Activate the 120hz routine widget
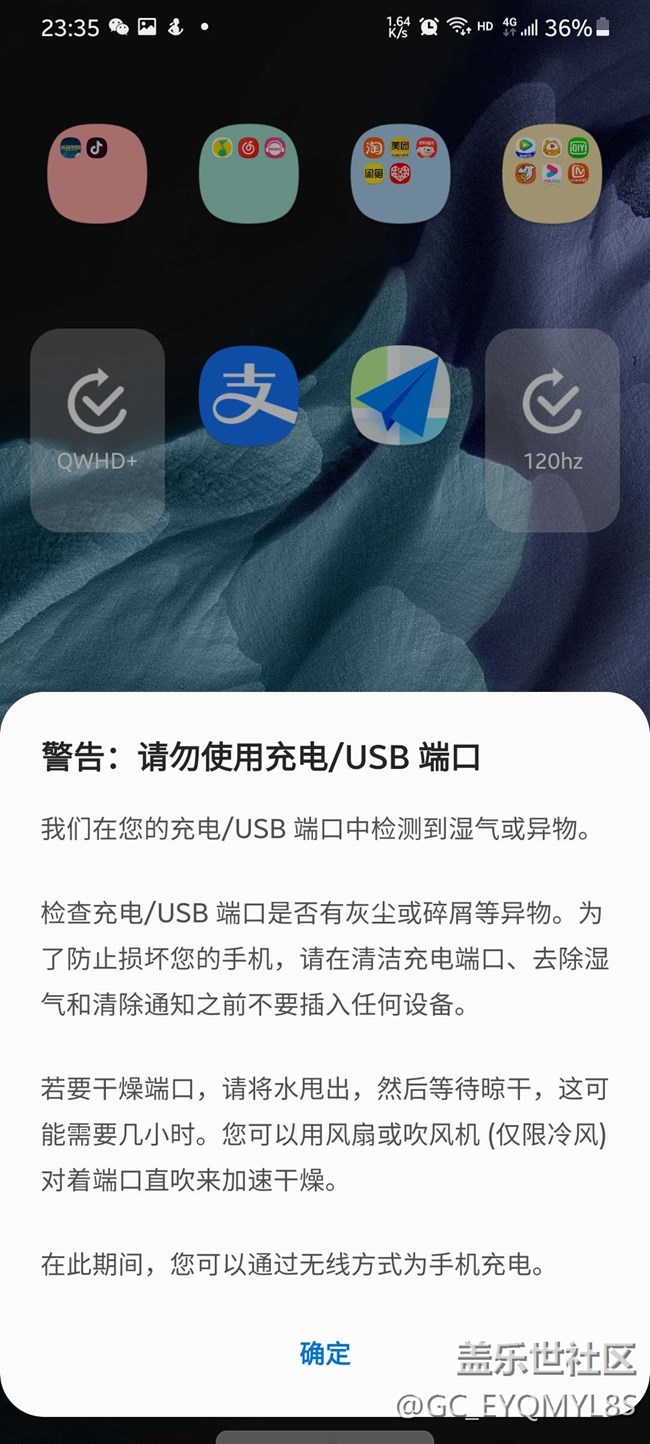 coord(552,429)
